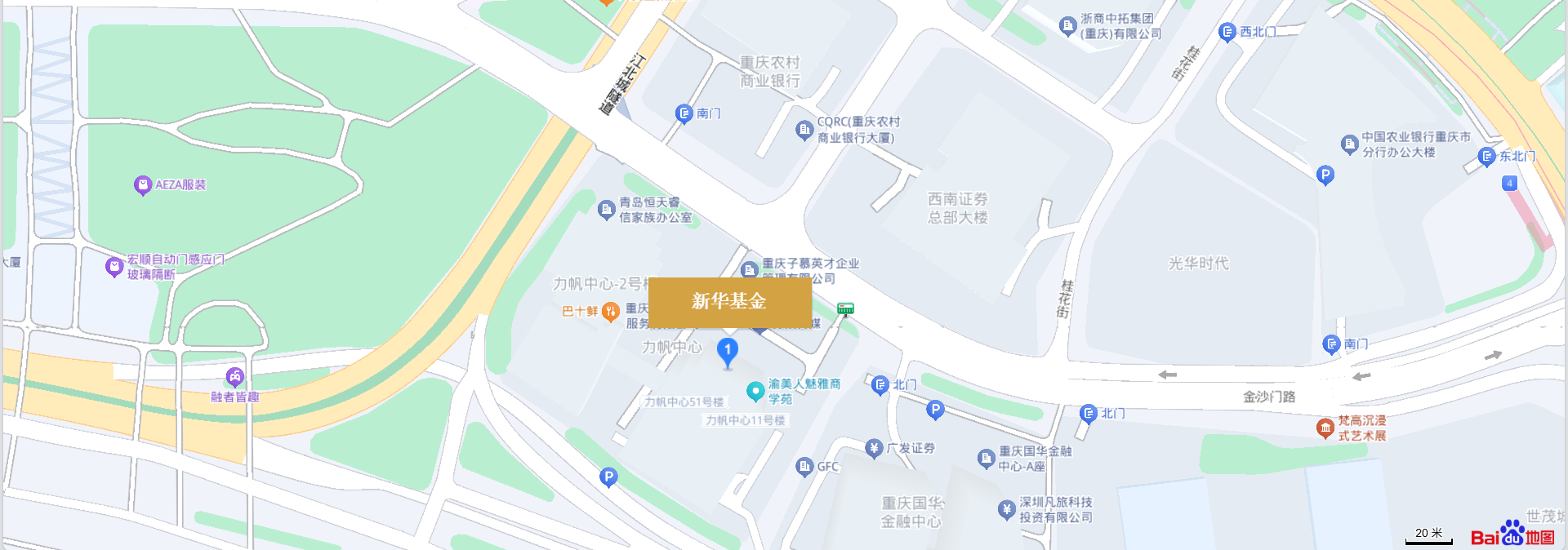The image size is (1568, 550).
Task: Open the 渝美人魅雅商学苑 map marker
Action: click(x=755, y=392)
